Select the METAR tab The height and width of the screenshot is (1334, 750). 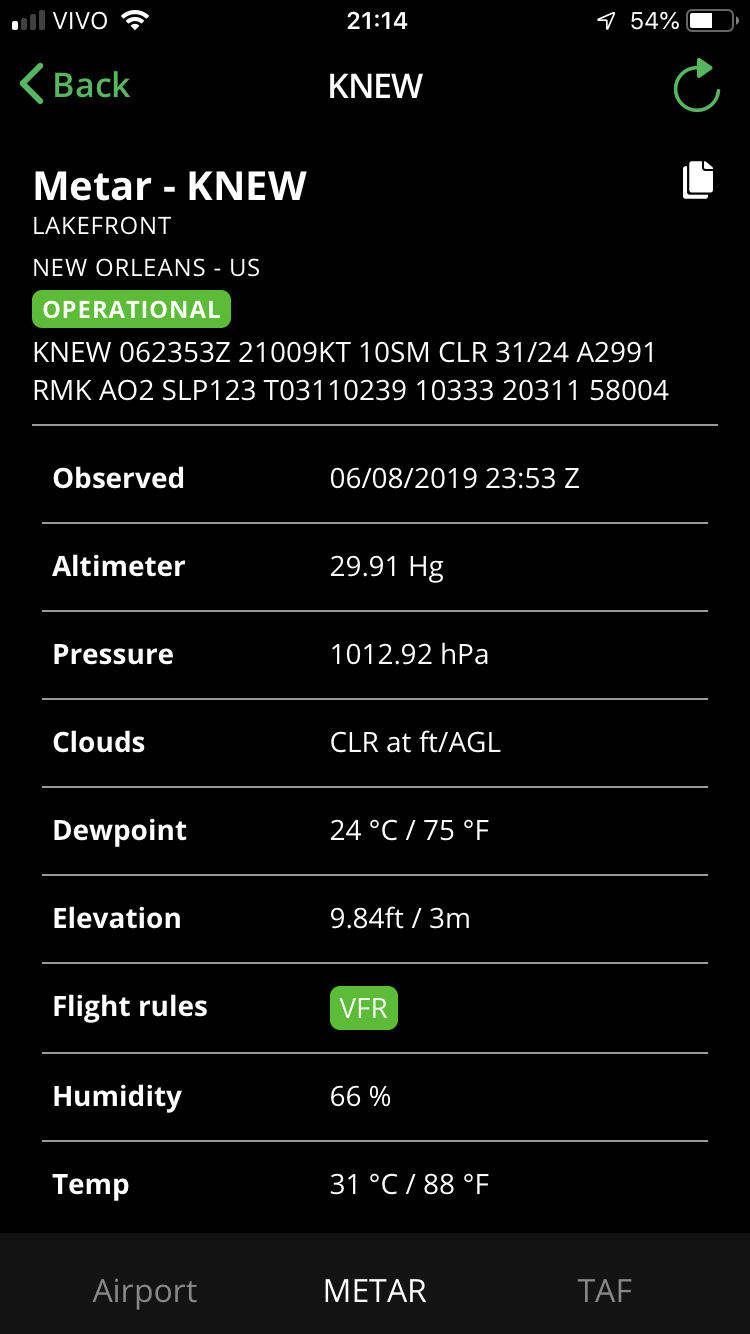375,1290
